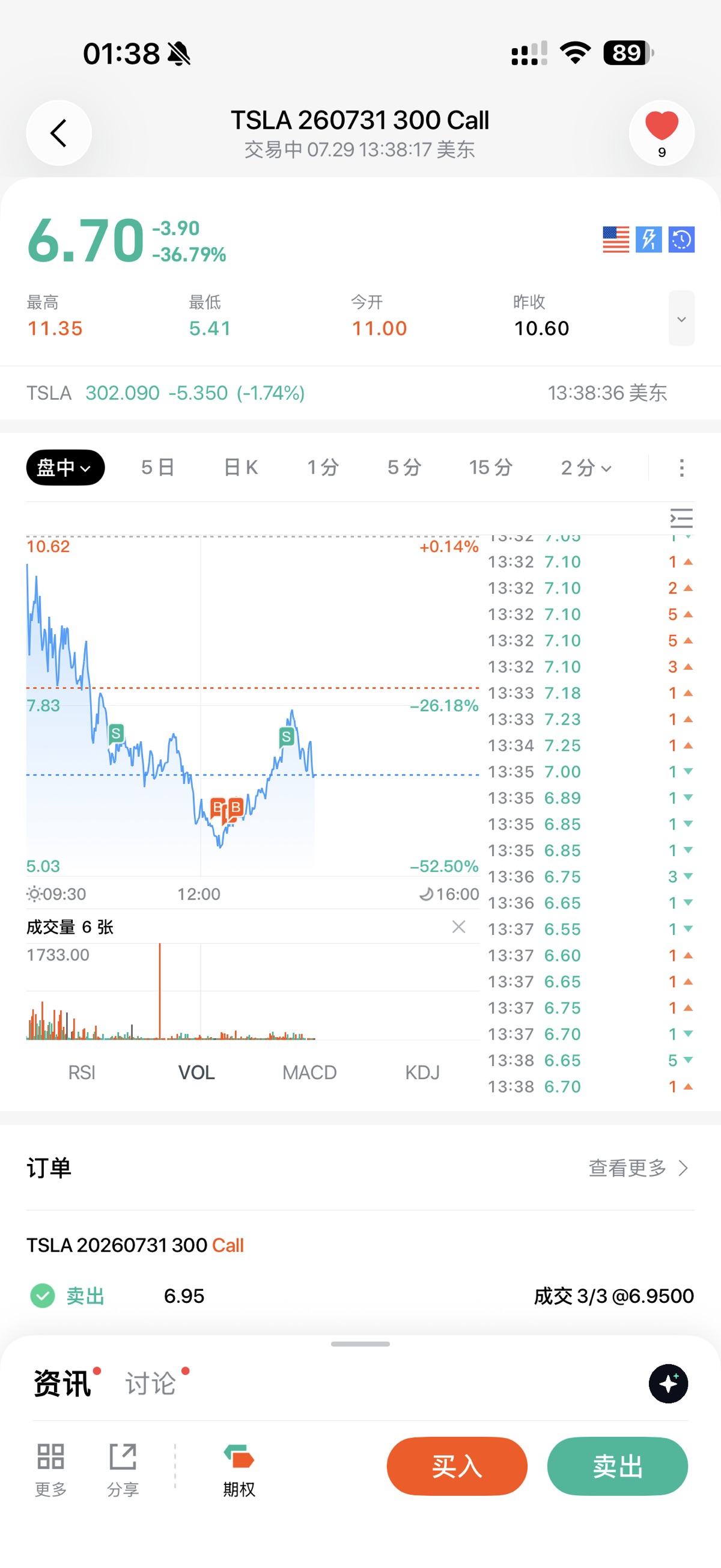Switch indicator to KDJ
721x1568 pixels.
pos(422,1073)
